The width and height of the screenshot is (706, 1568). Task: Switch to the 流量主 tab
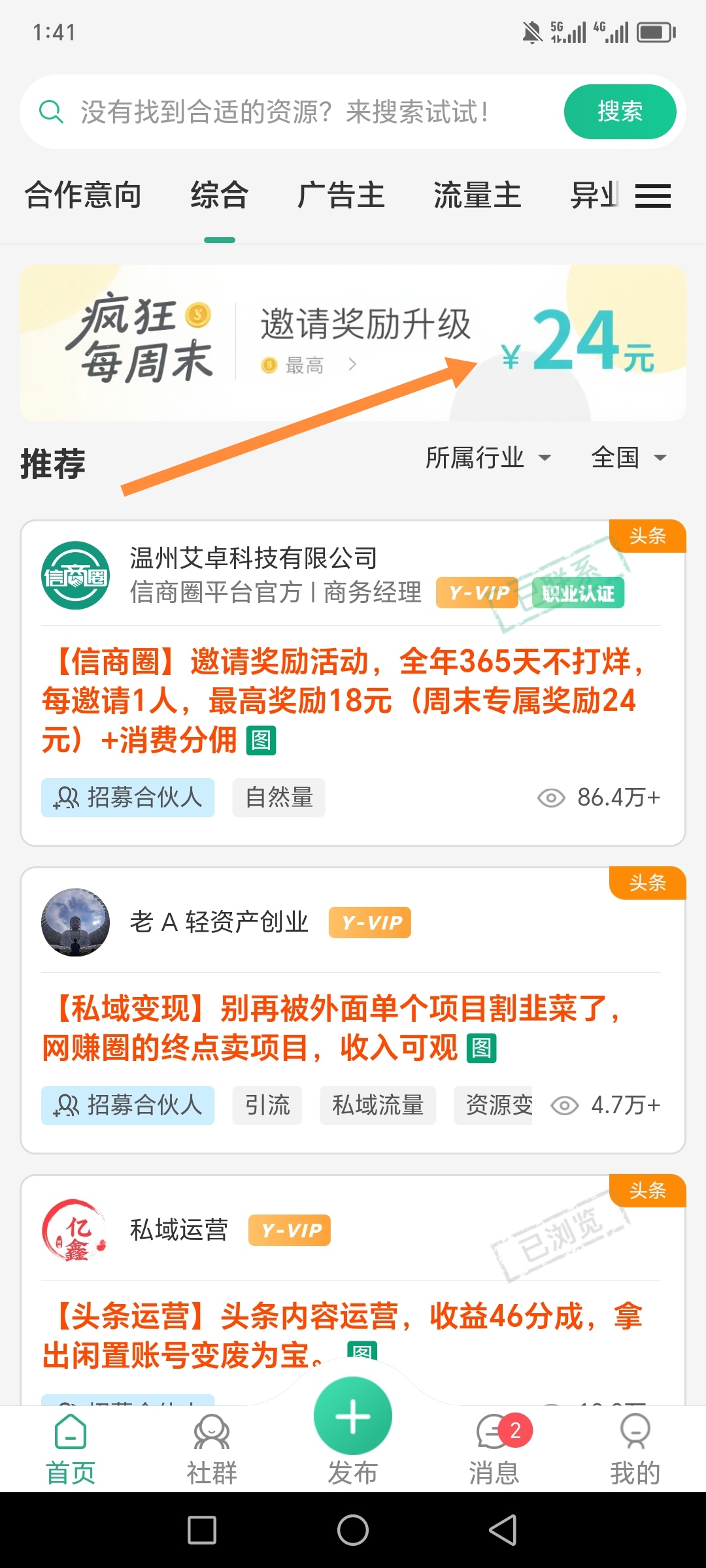click(x=477, y=195)
